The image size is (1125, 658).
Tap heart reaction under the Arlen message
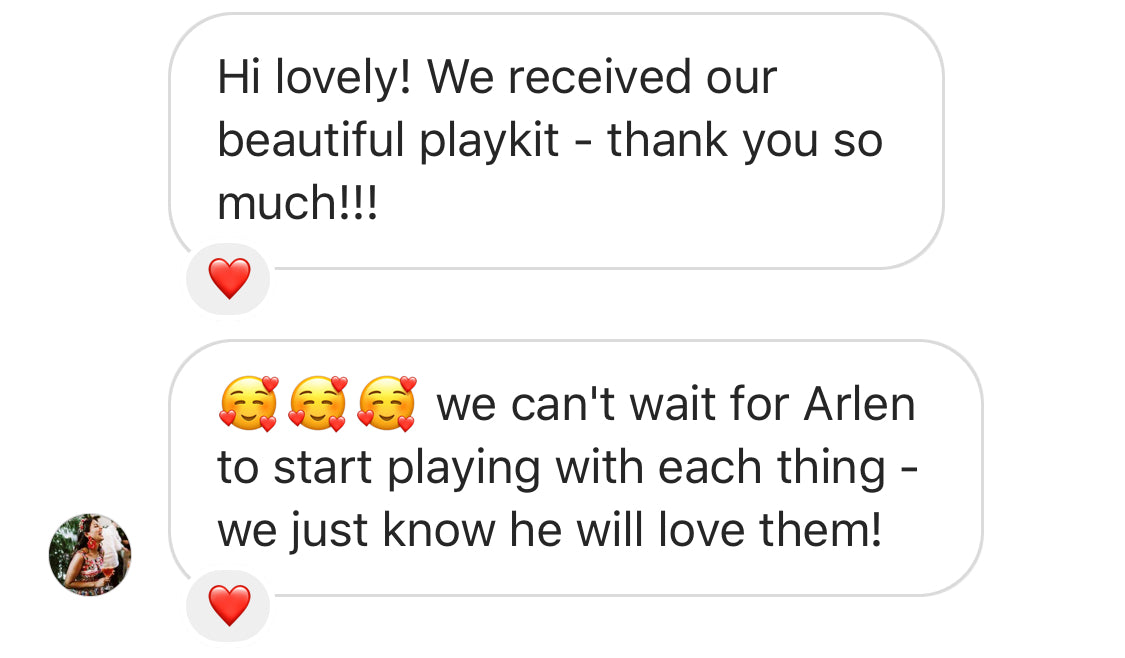tap(229, 605)
